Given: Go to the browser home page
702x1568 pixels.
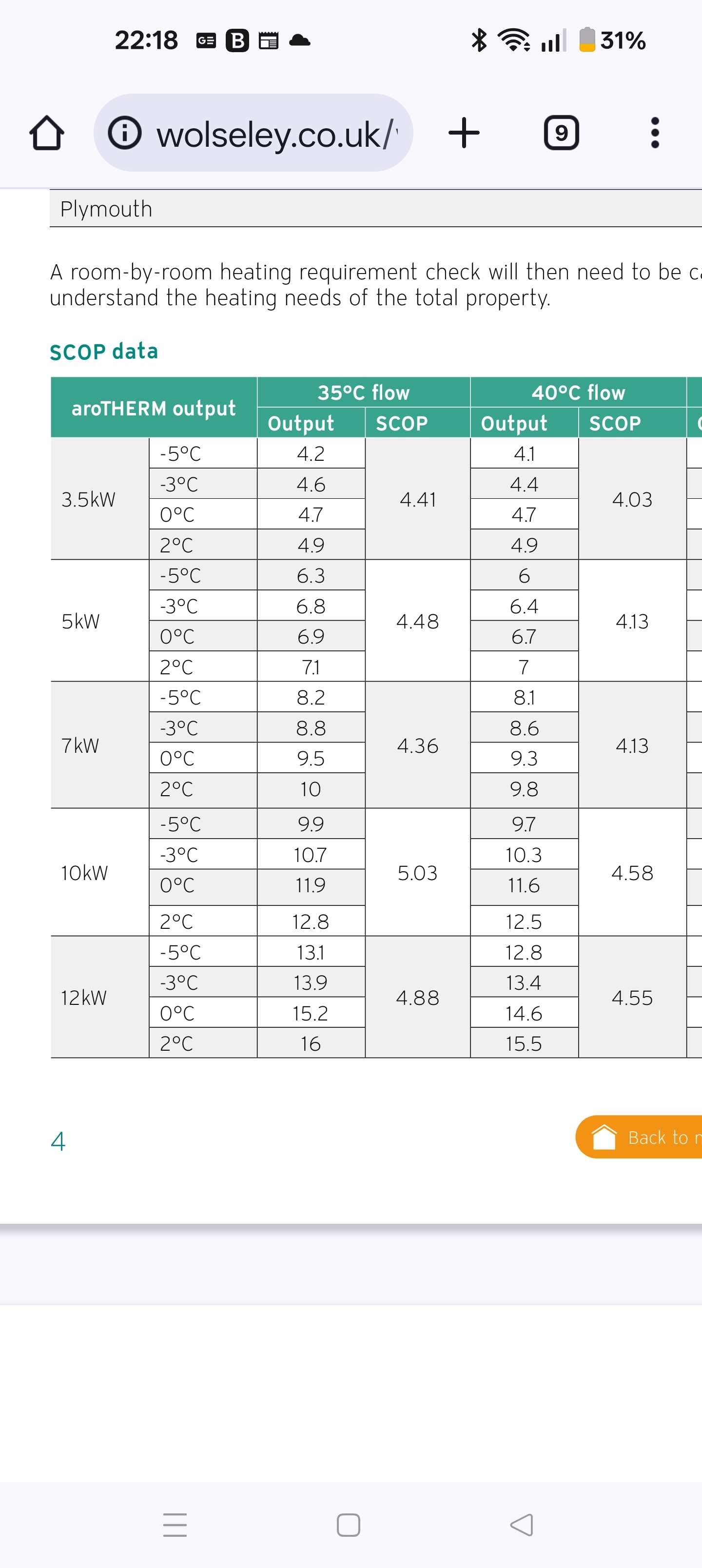Looking at the screenshot, I should [47, 133].
